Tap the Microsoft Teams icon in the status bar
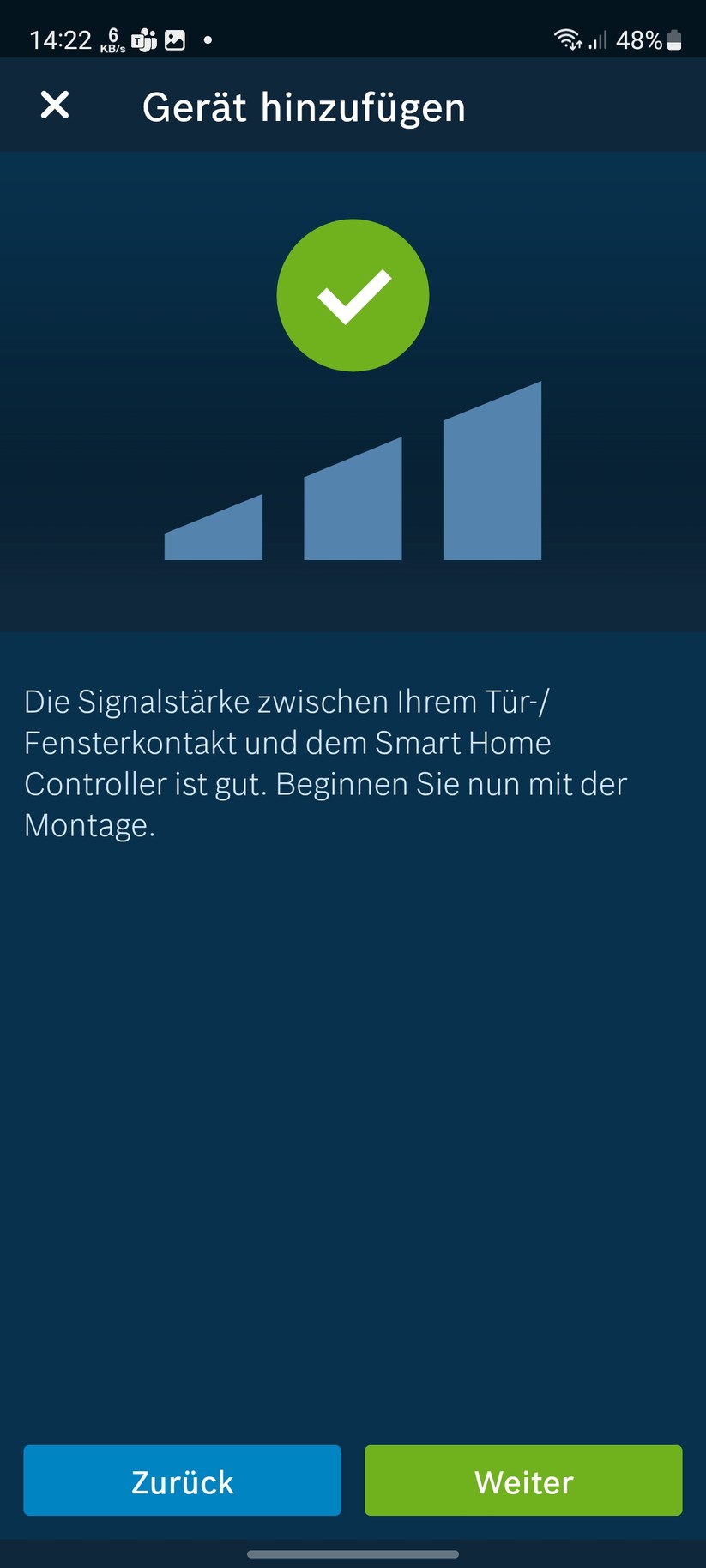 coord(142,39)
